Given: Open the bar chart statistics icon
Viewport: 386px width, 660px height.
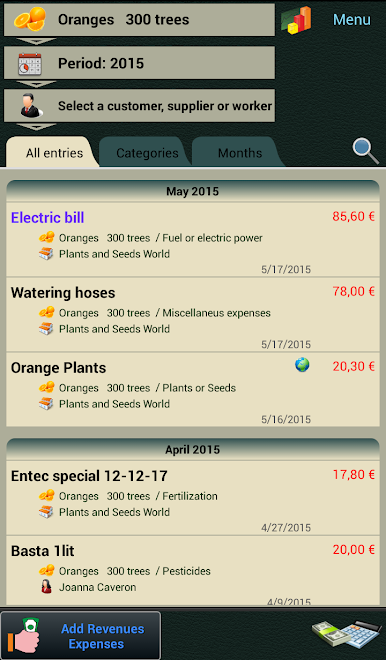Looking at the screenshot, I should [297, 20].
